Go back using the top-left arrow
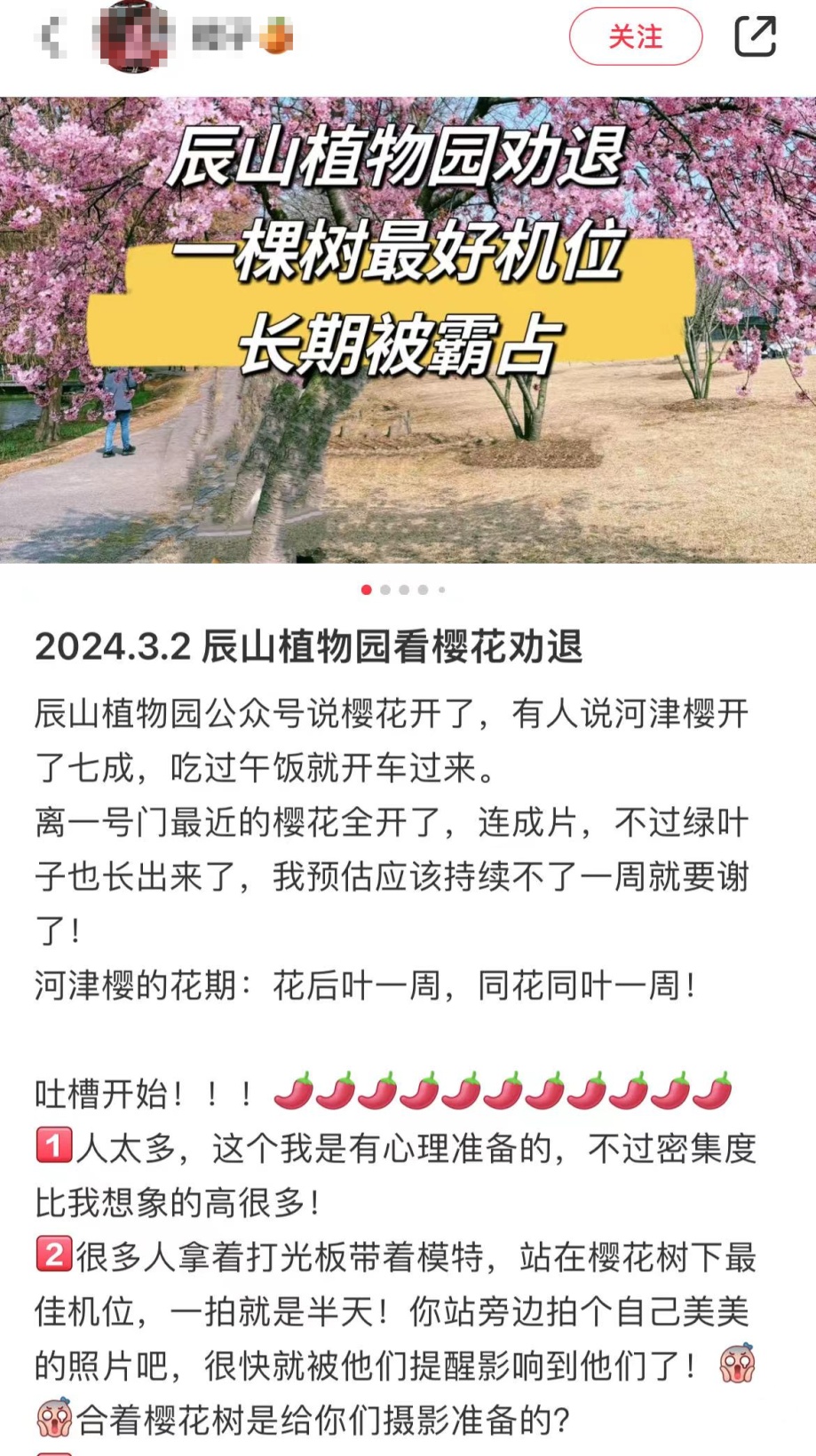 coord(51,37)
